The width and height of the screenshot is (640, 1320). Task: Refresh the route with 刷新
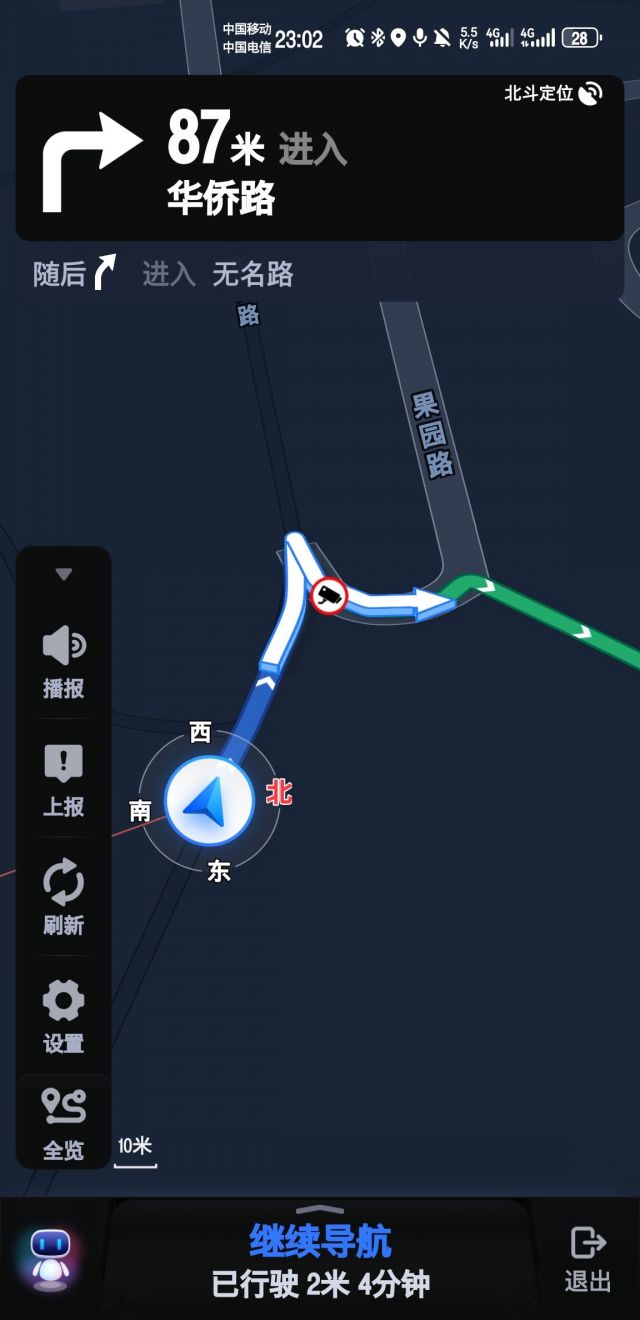pos(64,898)
